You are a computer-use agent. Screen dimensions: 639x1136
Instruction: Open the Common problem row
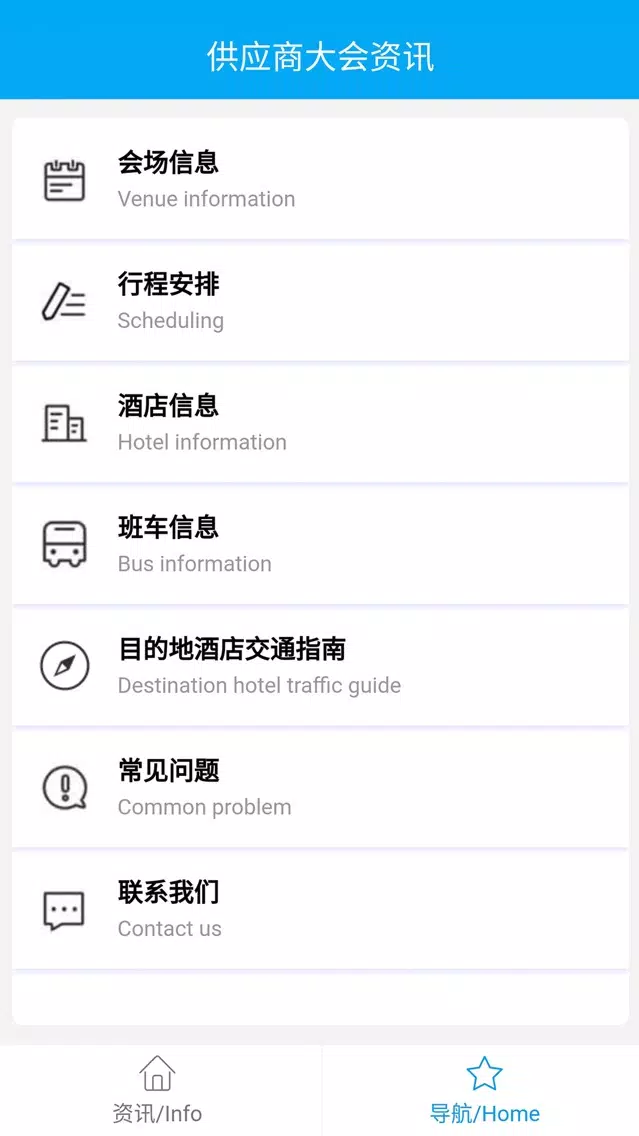click(x=320, y=788)
